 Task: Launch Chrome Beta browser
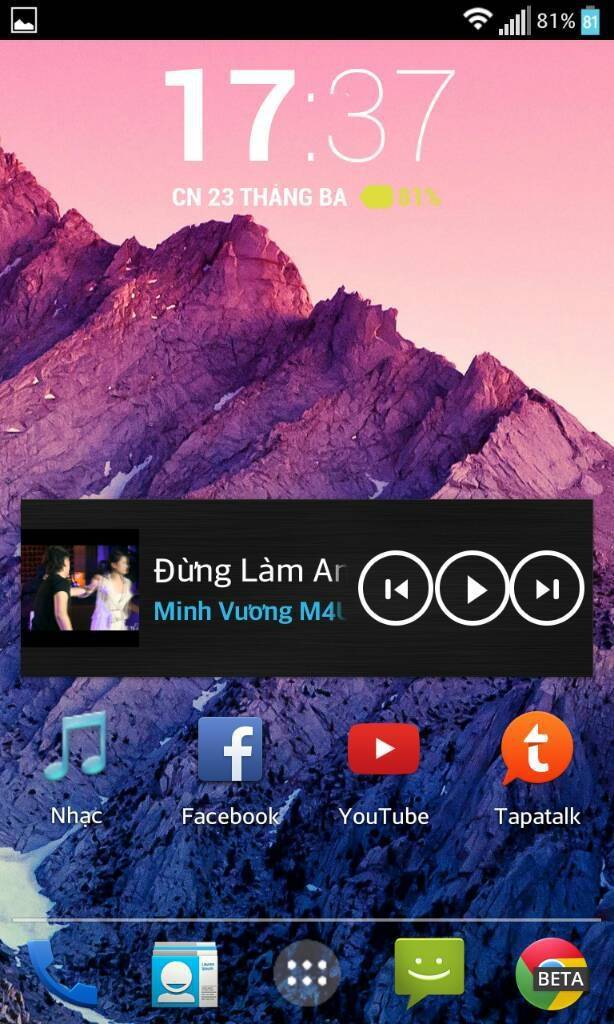tap(552, 973)
